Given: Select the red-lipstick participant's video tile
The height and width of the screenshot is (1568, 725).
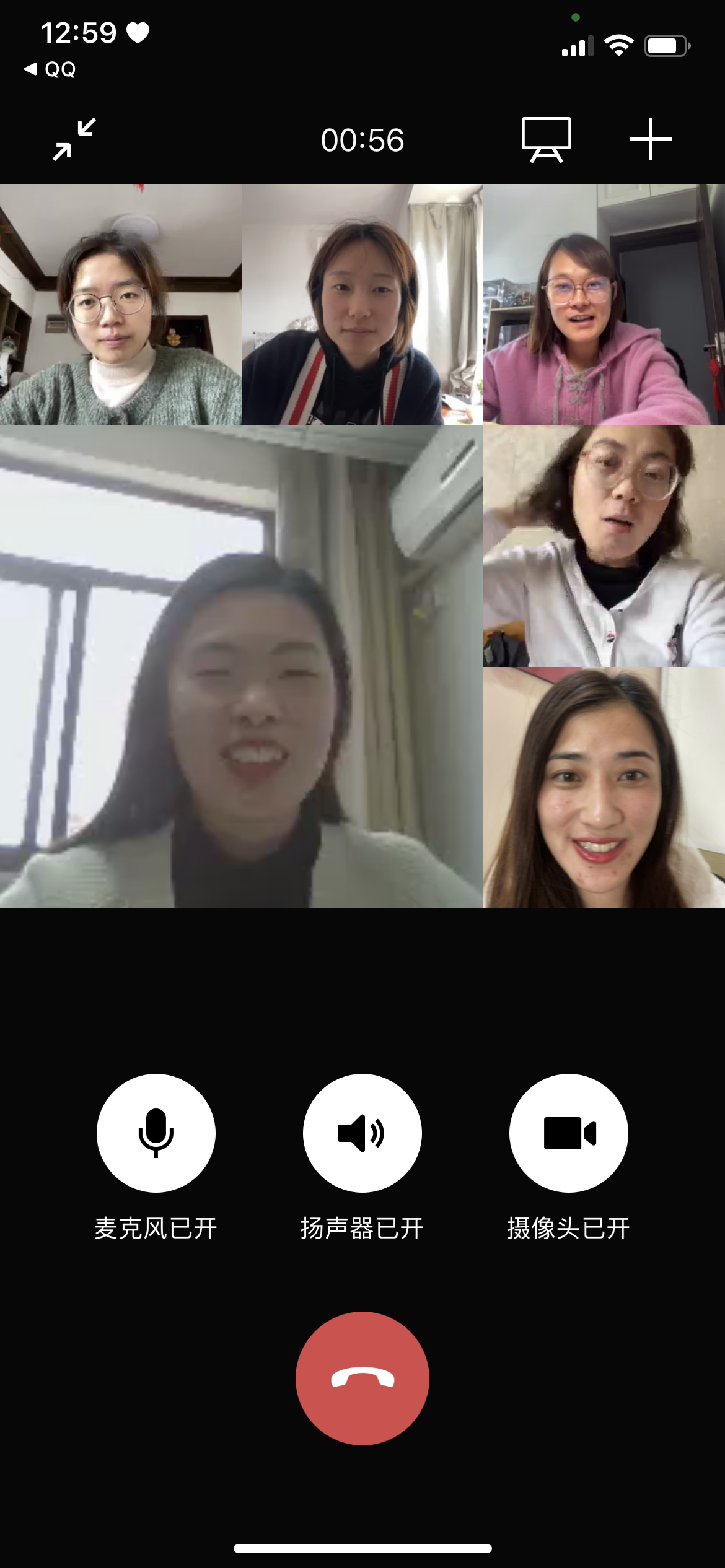Looking at the screenshot, I should [604, 788].
